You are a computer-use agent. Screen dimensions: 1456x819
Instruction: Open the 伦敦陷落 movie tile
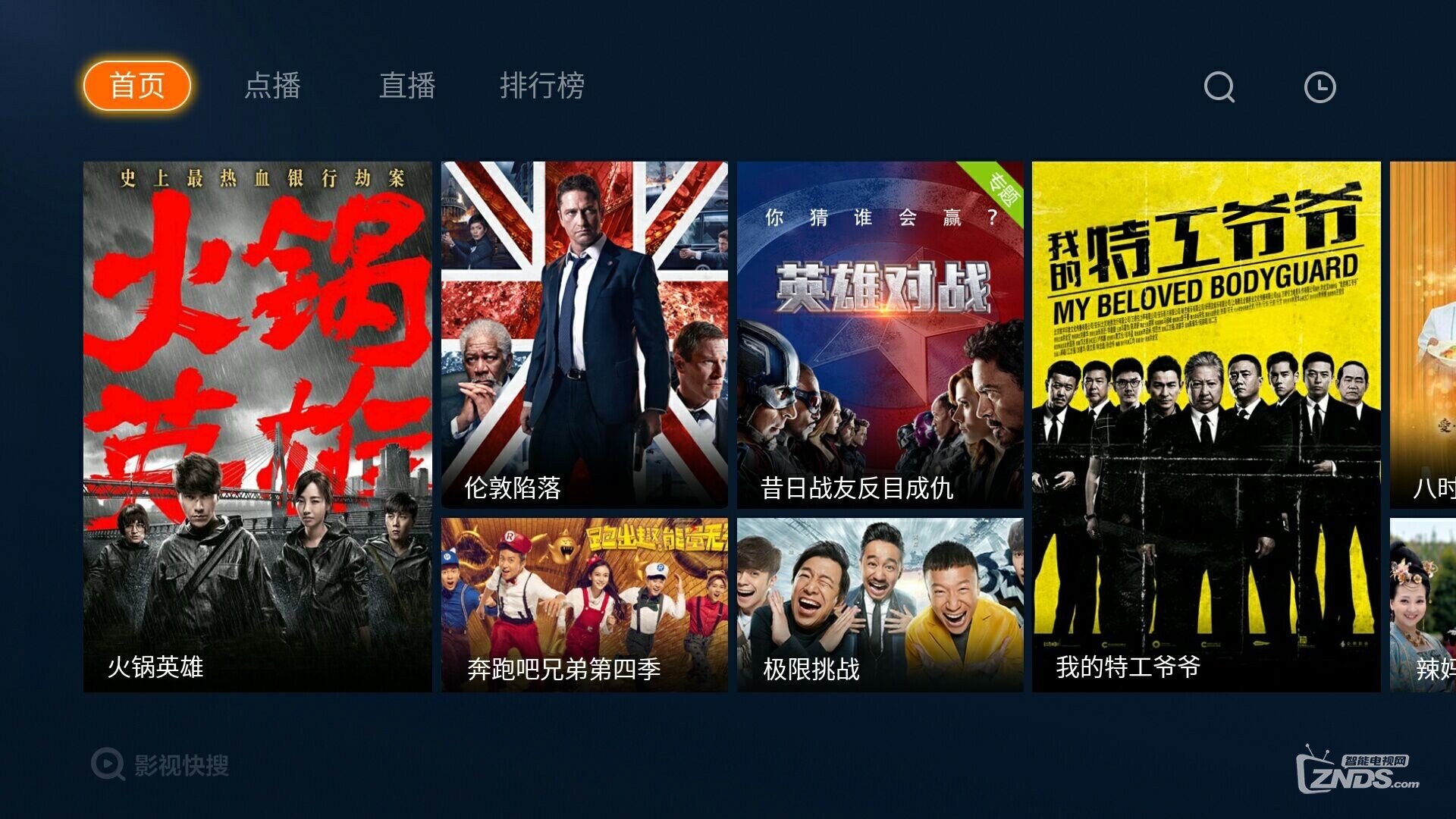[x=585, y=334]
